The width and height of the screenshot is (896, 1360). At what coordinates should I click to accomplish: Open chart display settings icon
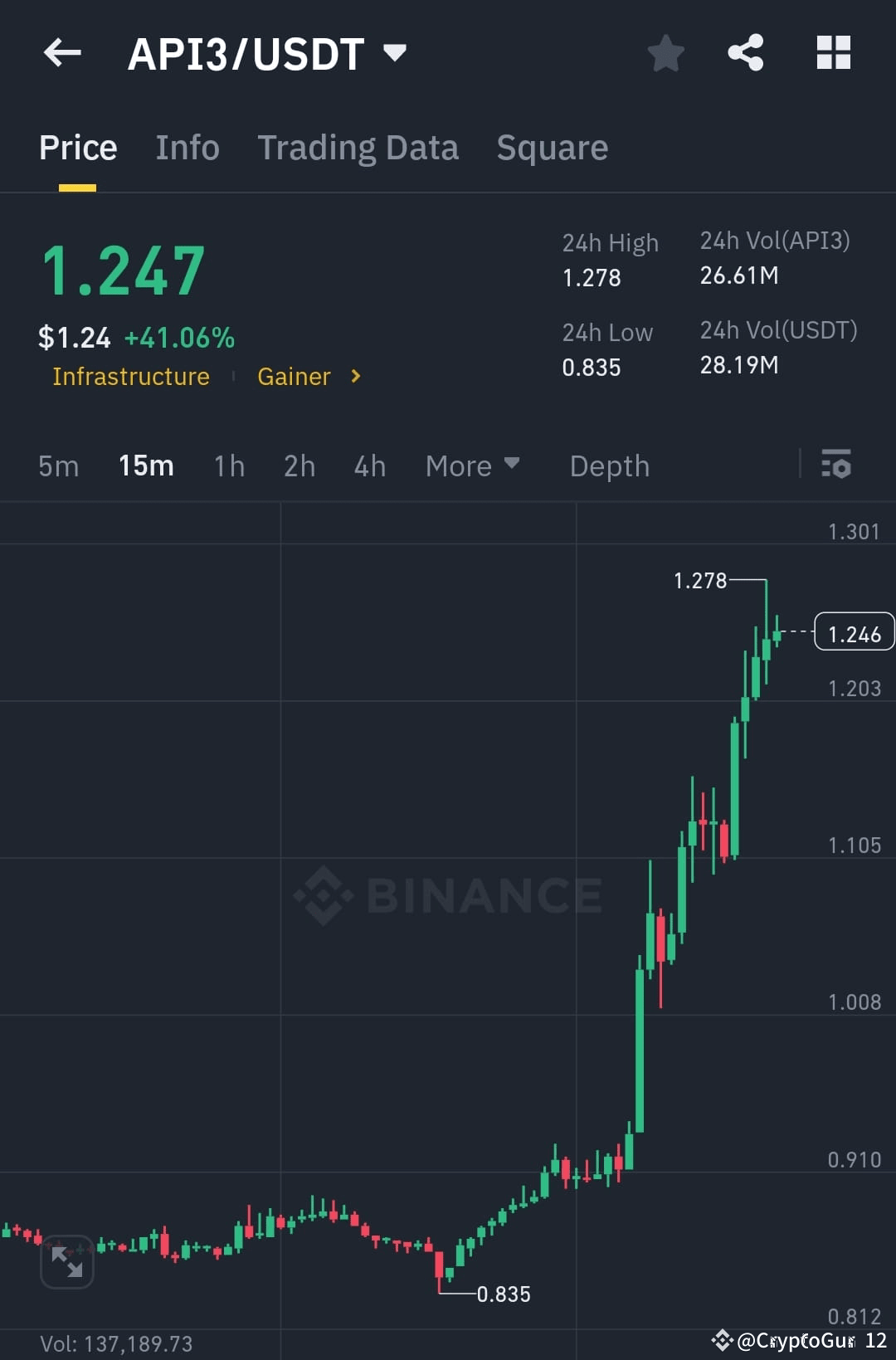pyautogui.click(x=838, y=466)
